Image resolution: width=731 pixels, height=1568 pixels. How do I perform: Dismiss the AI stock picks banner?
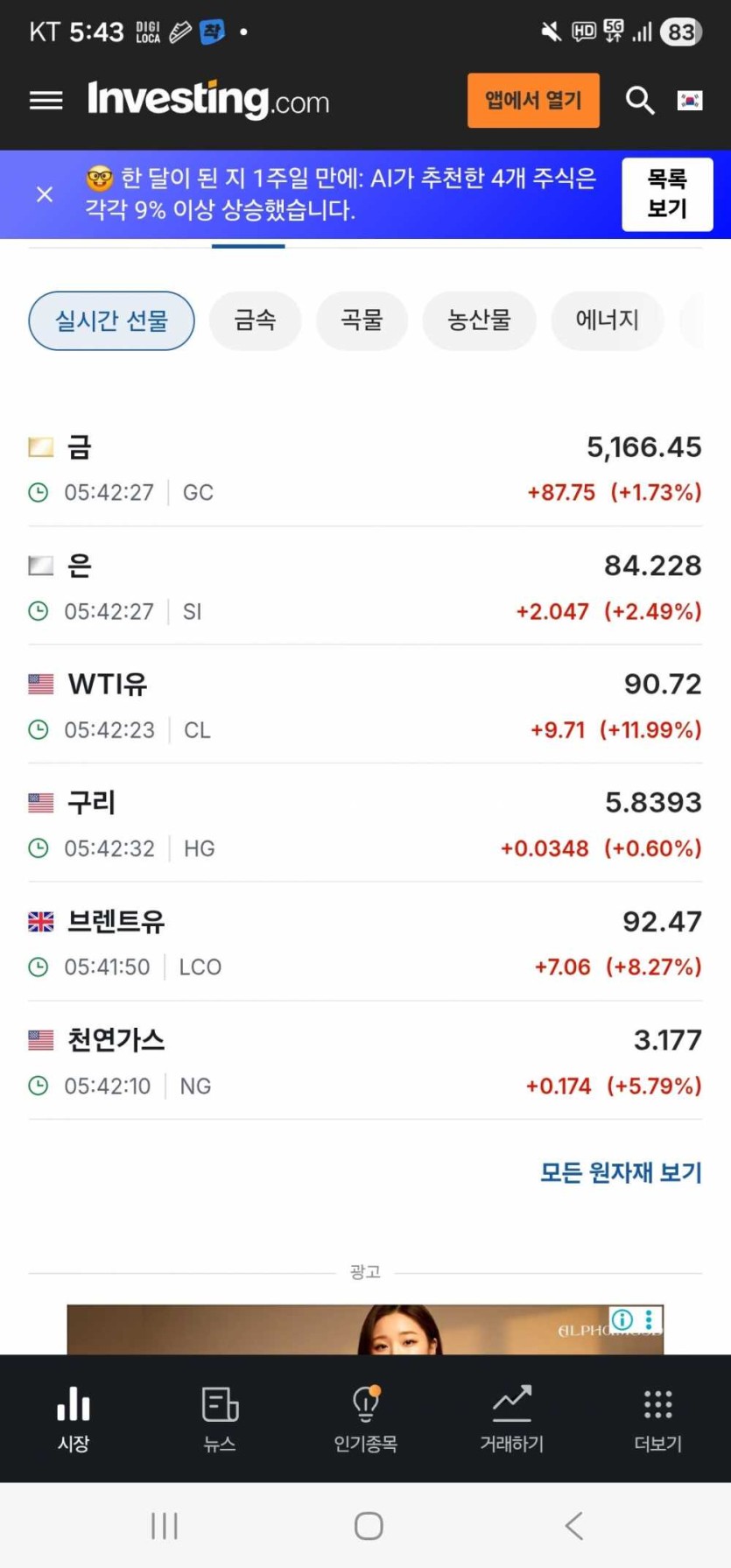pos(45,194)
